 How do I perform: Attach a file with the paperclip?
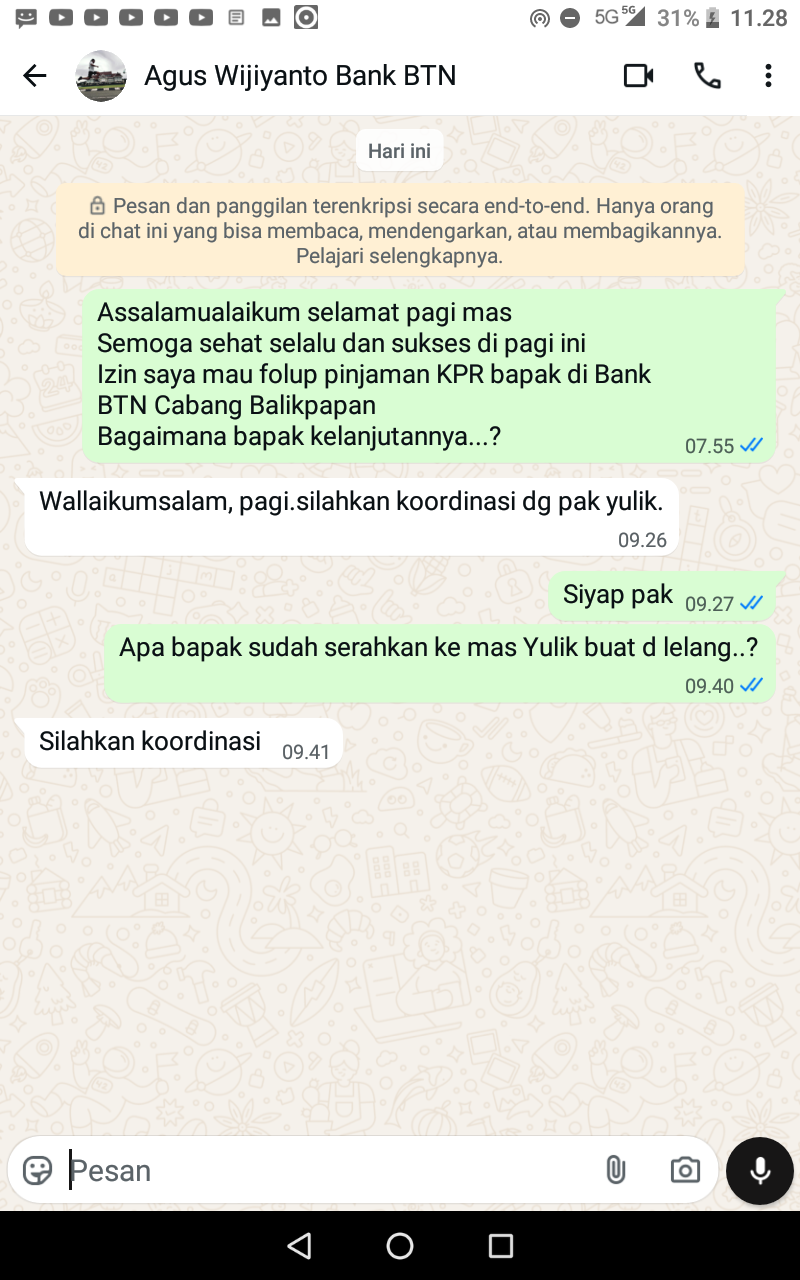(616, 1170)
